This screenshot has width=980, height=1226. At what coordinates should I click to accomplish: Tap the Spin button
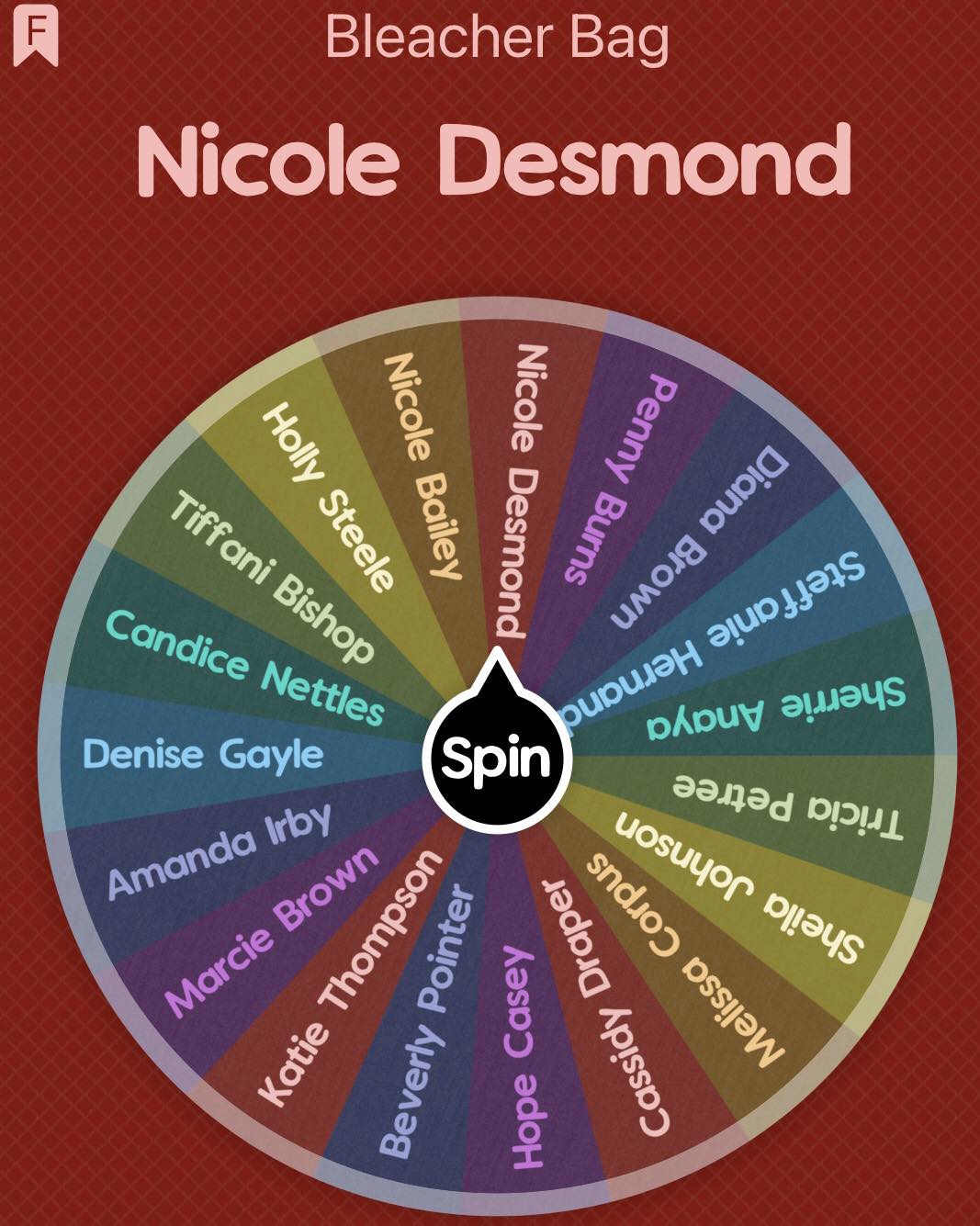pos(497,759)
